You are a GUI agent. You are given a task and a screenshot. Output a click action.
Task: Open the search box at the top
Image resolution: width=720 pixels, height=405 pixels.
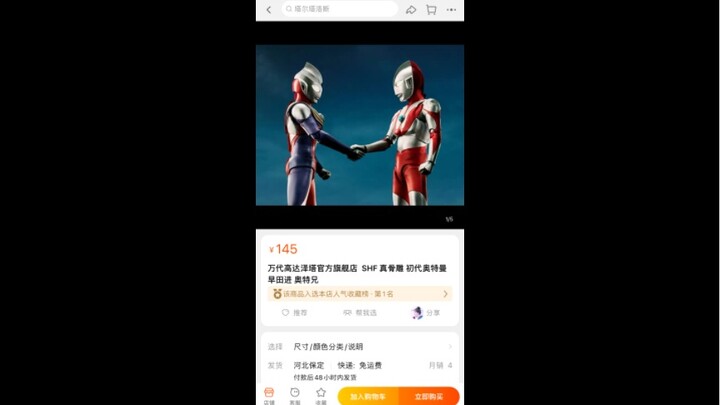point(340,9)
